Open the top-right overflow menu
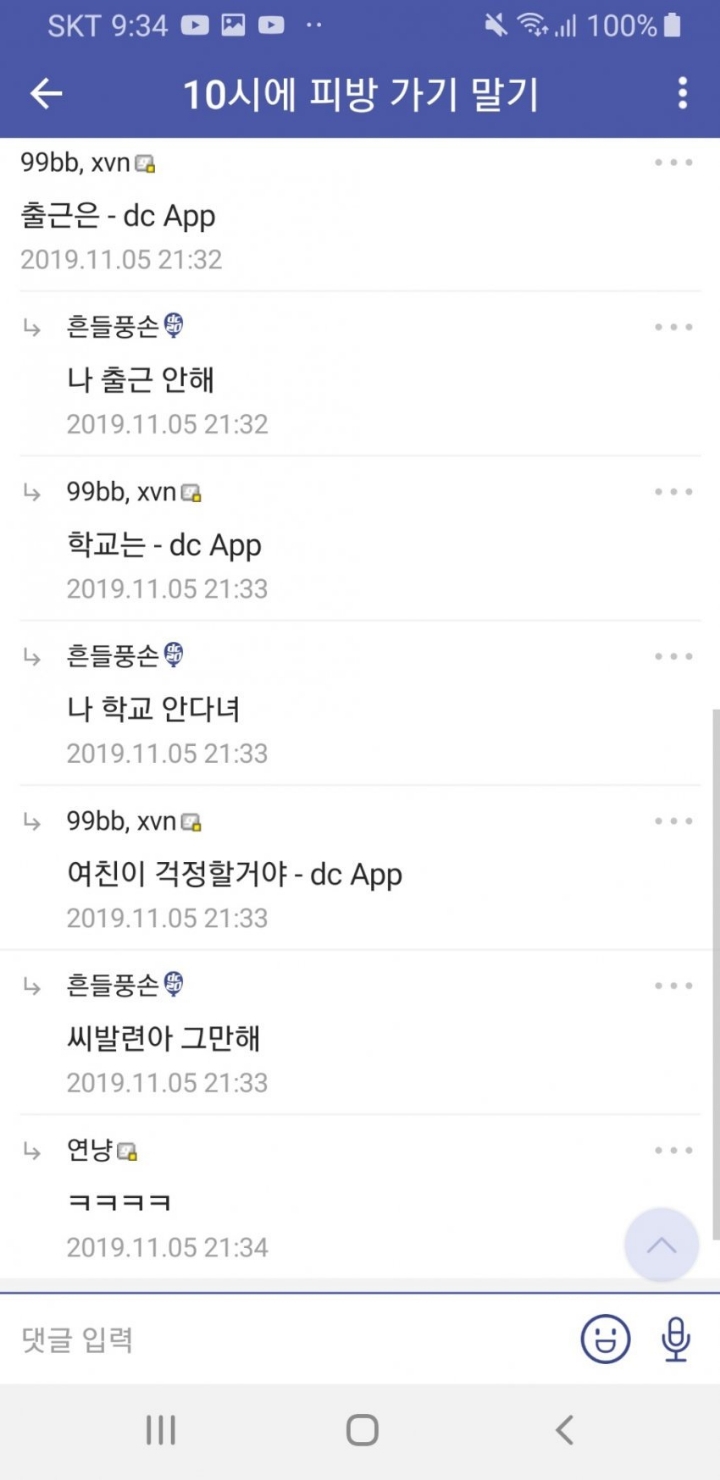The height and width of the screenshot is (1480, 720). coord(683,93)
